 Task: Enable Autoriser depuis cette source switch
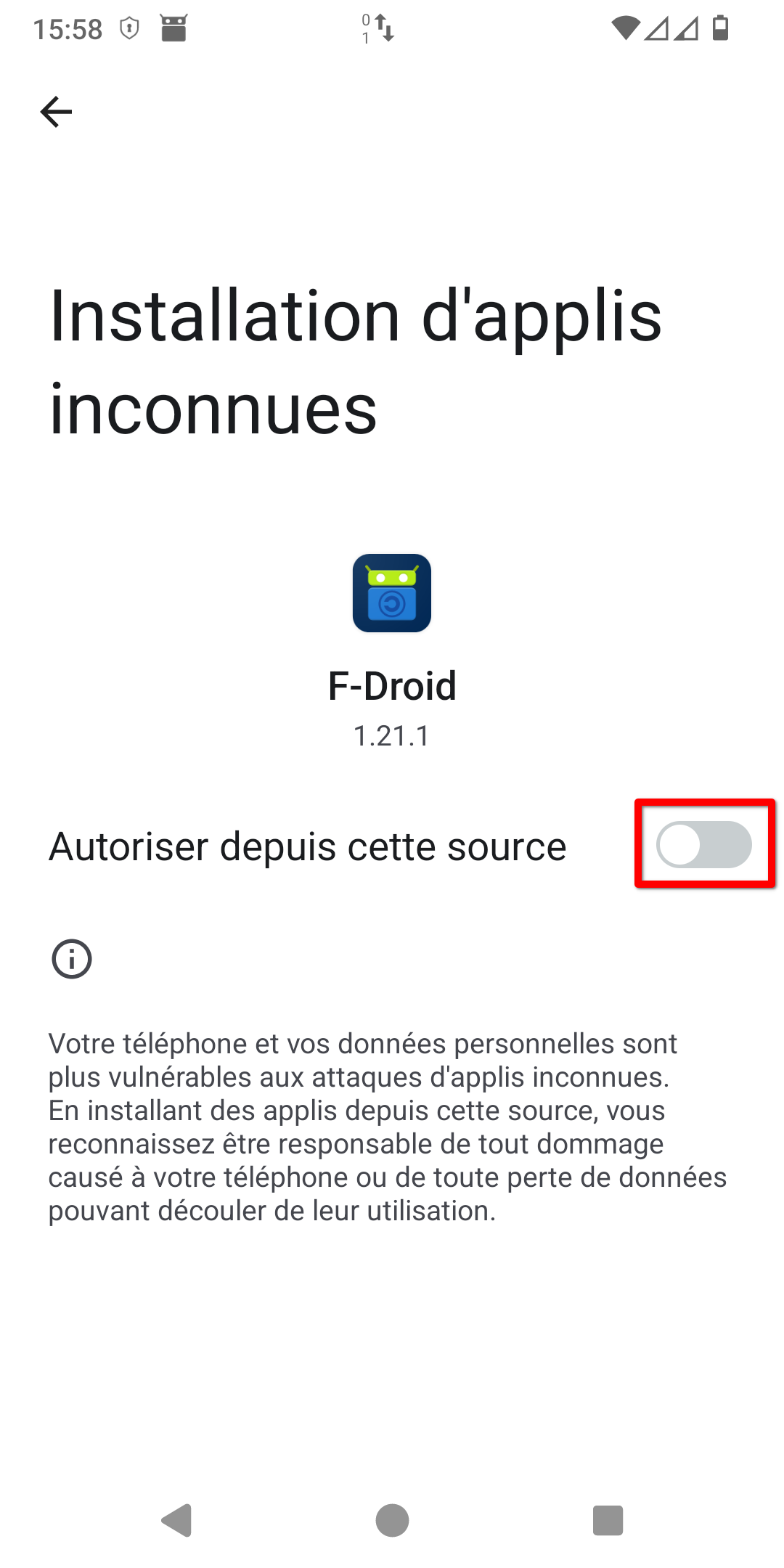[703, 844]
